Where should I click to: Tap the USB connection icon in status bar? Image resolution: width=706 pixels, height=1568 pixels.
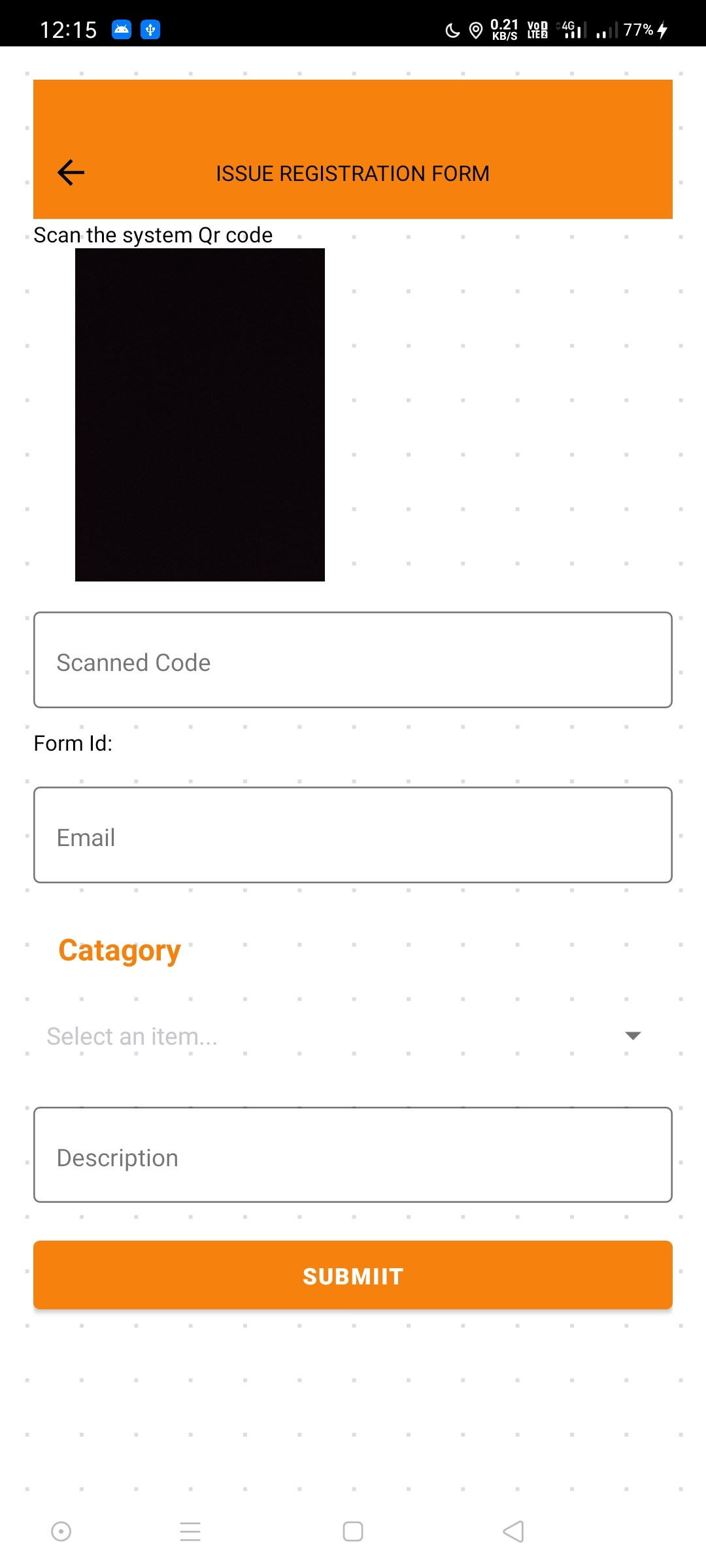[150, 29]
